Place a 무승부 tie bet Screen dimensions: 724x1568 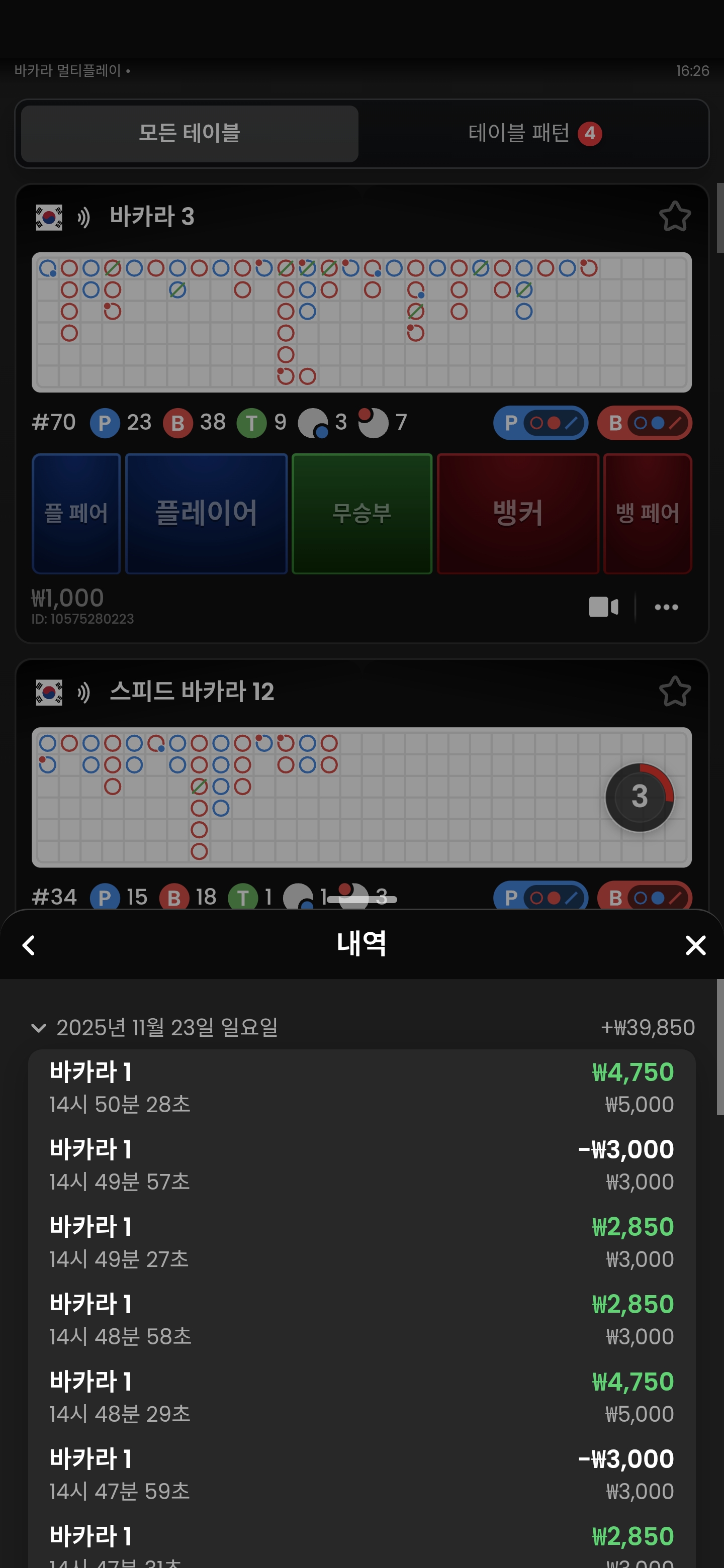(361, 513)
